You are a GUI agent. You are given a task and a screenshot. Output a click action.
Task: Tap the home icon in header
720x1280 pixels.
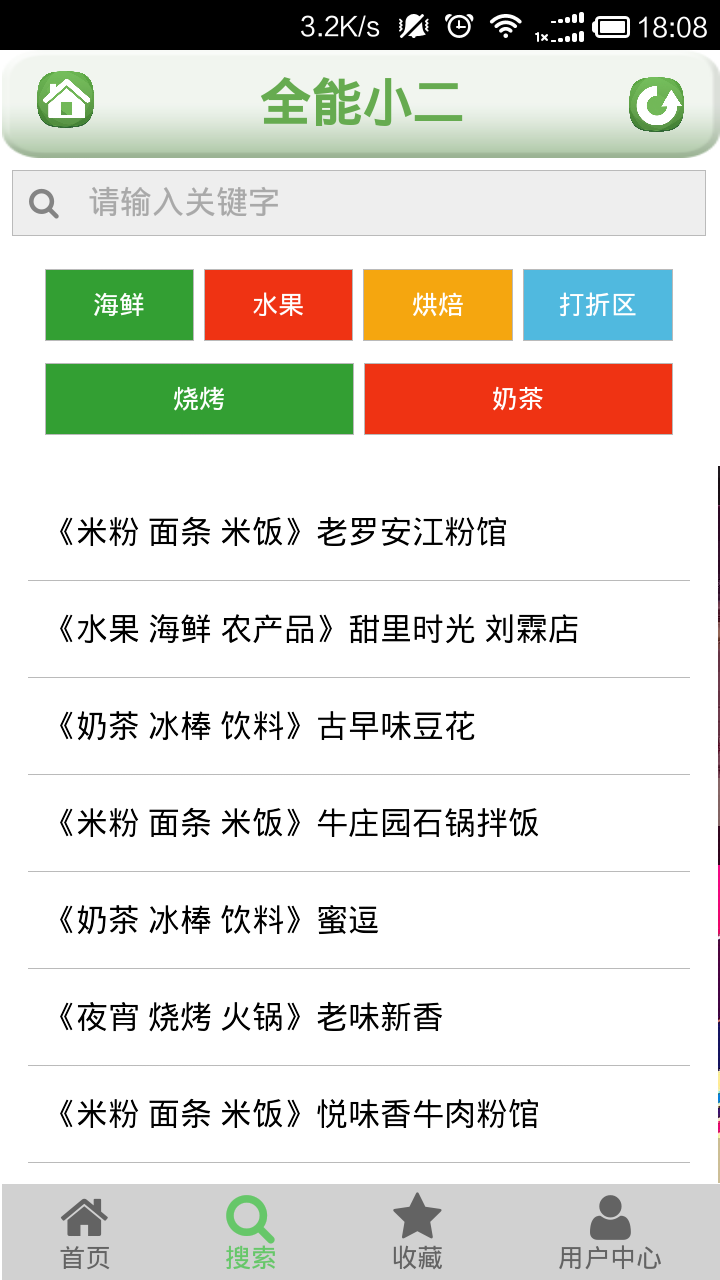[x=66, y=100]
